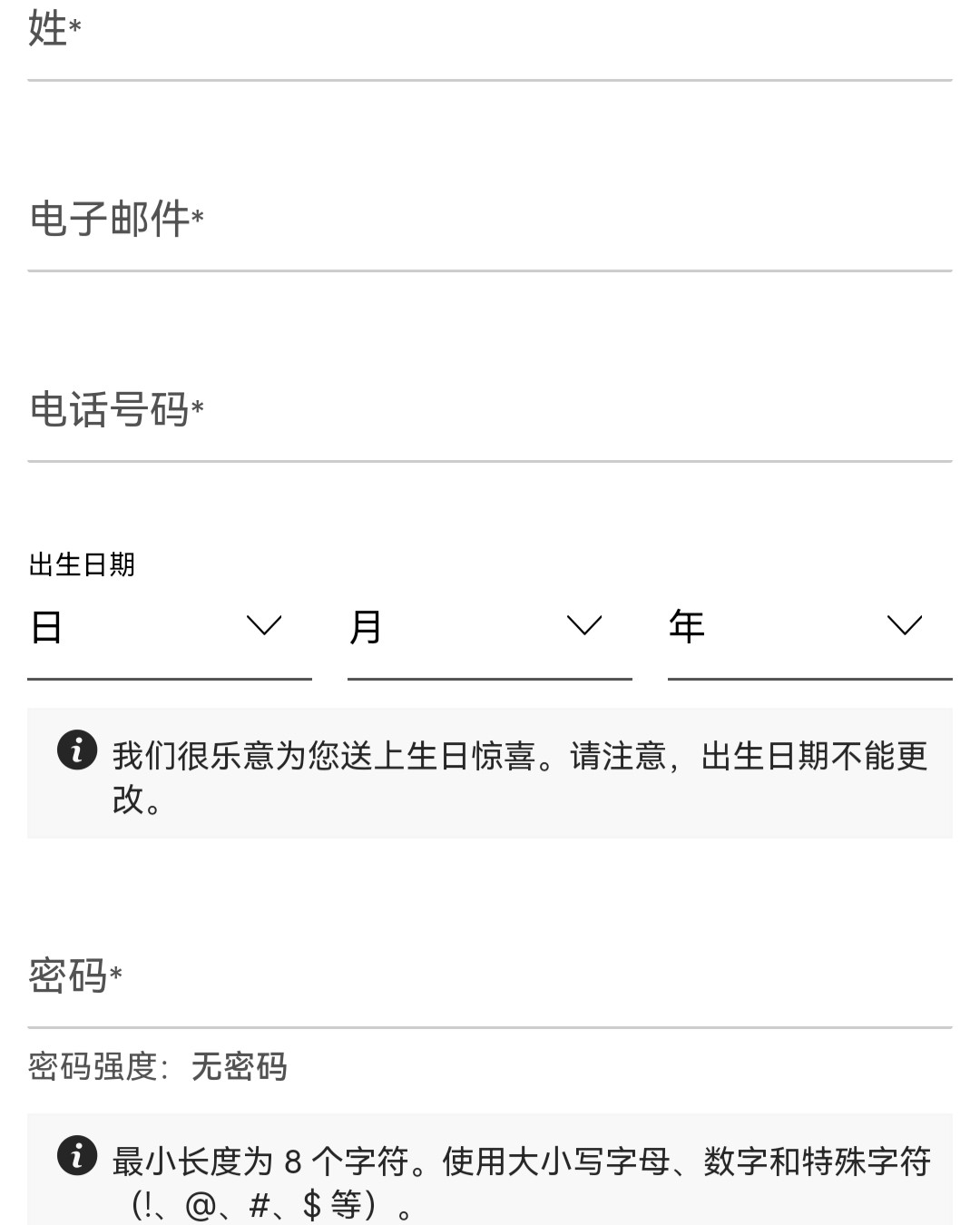Click the chevron beside 日
This screenshot has height=1225, width=980.
tap(263, 624)
